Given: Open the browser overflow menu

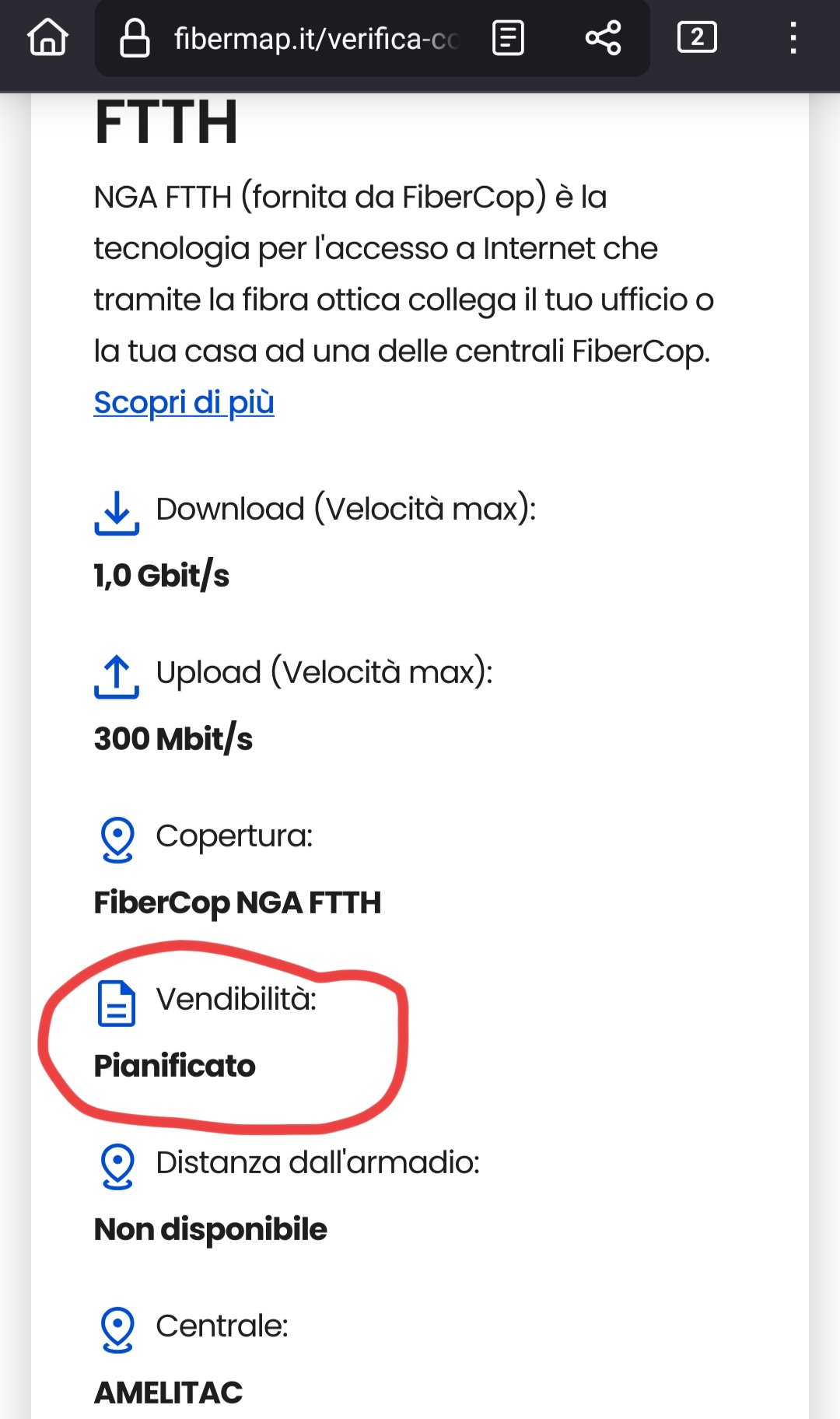Looking at the screenshot, I should coord(793,38).
